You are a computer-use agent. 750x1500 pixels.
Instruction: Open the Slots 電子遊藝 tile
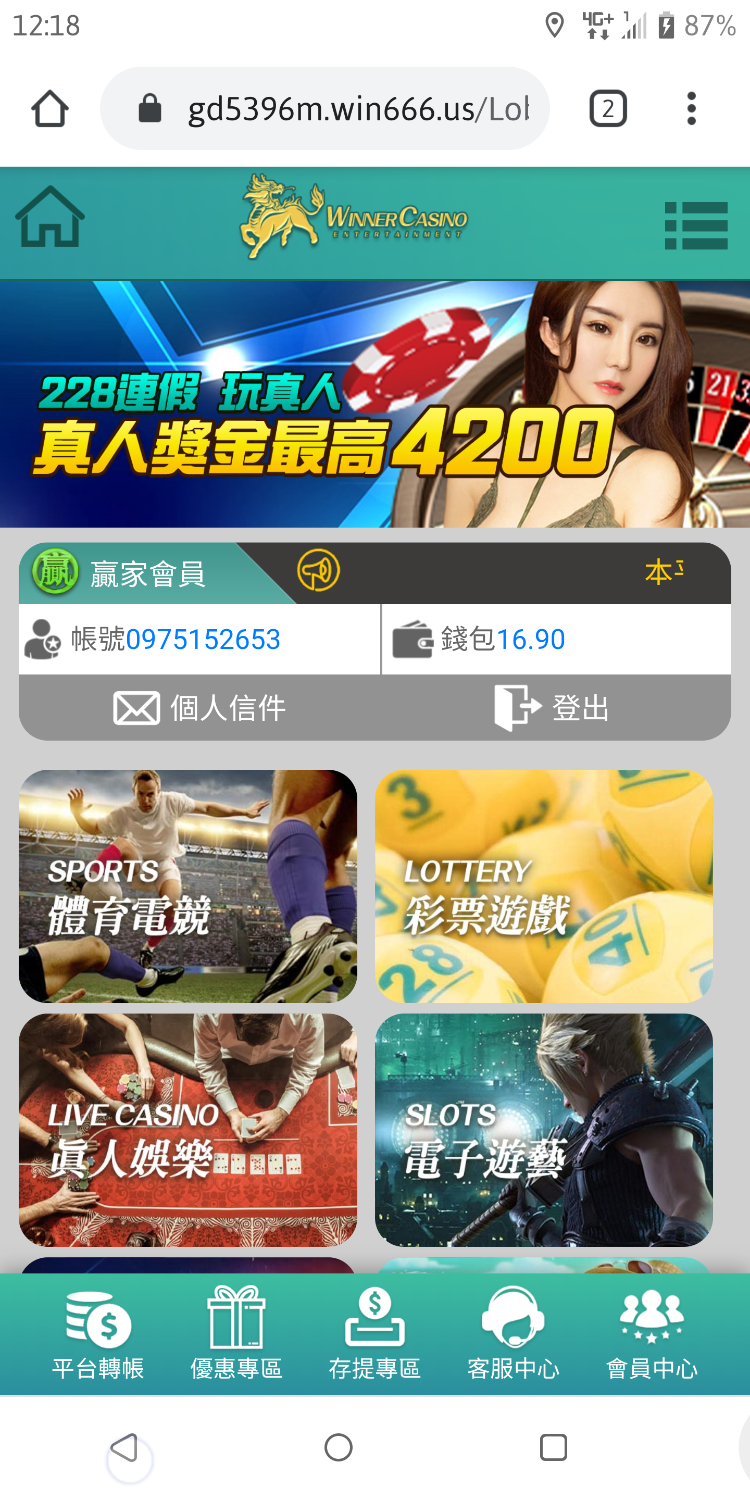coord(544,1130)
